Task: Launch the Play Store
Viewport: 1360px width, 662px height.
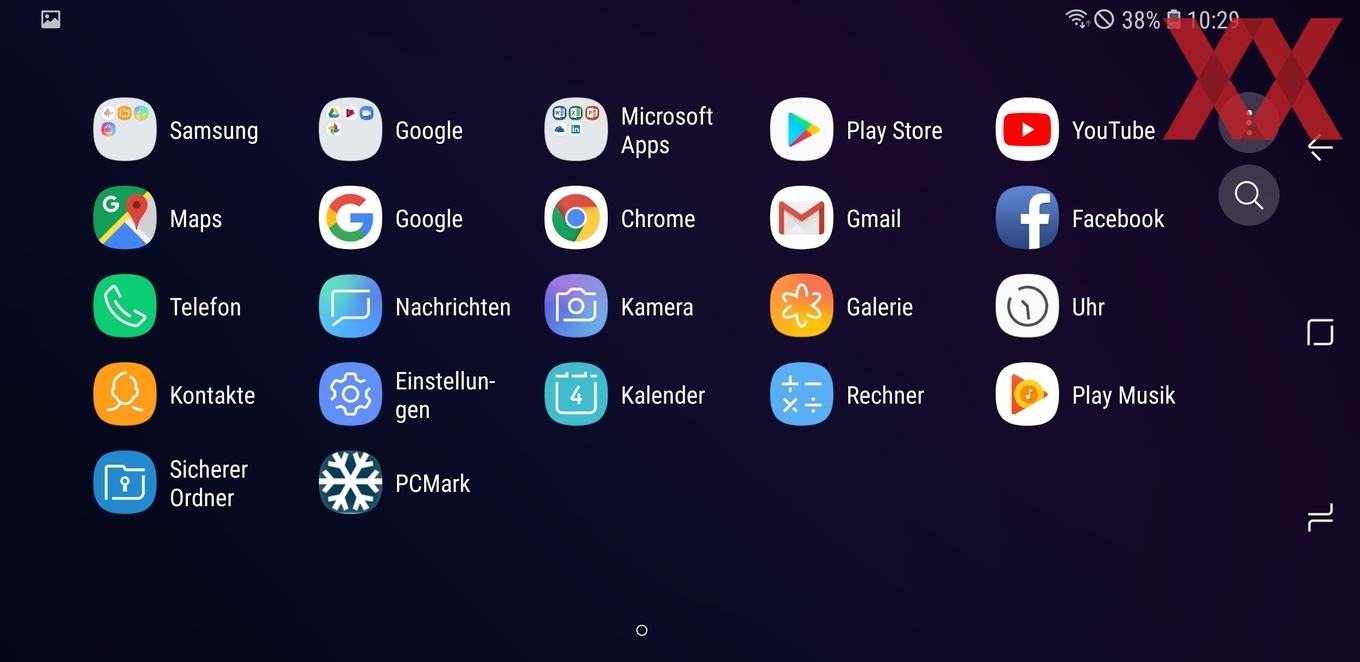Action: click(802, 130)
